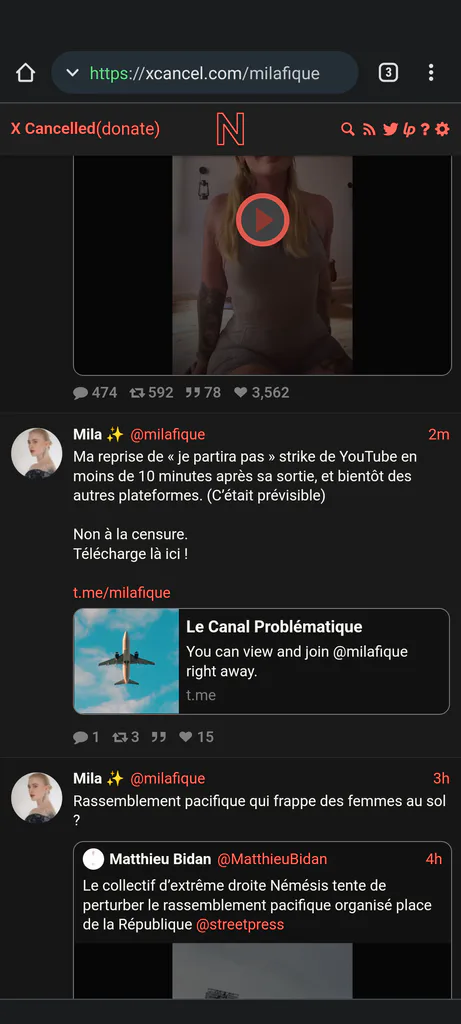
Task: Open the settings gear icon
Action: click(443, 129)
